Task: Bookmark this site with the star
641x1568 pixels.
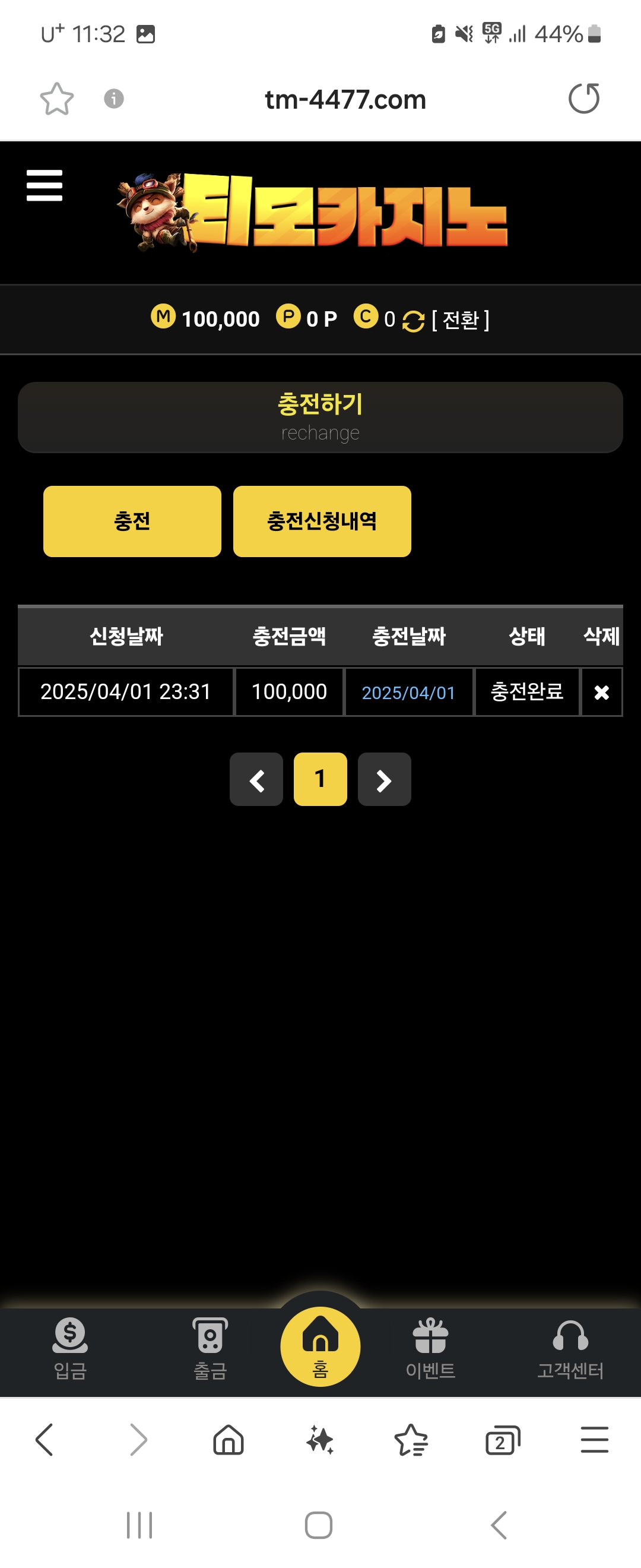Action: point(56,99)
